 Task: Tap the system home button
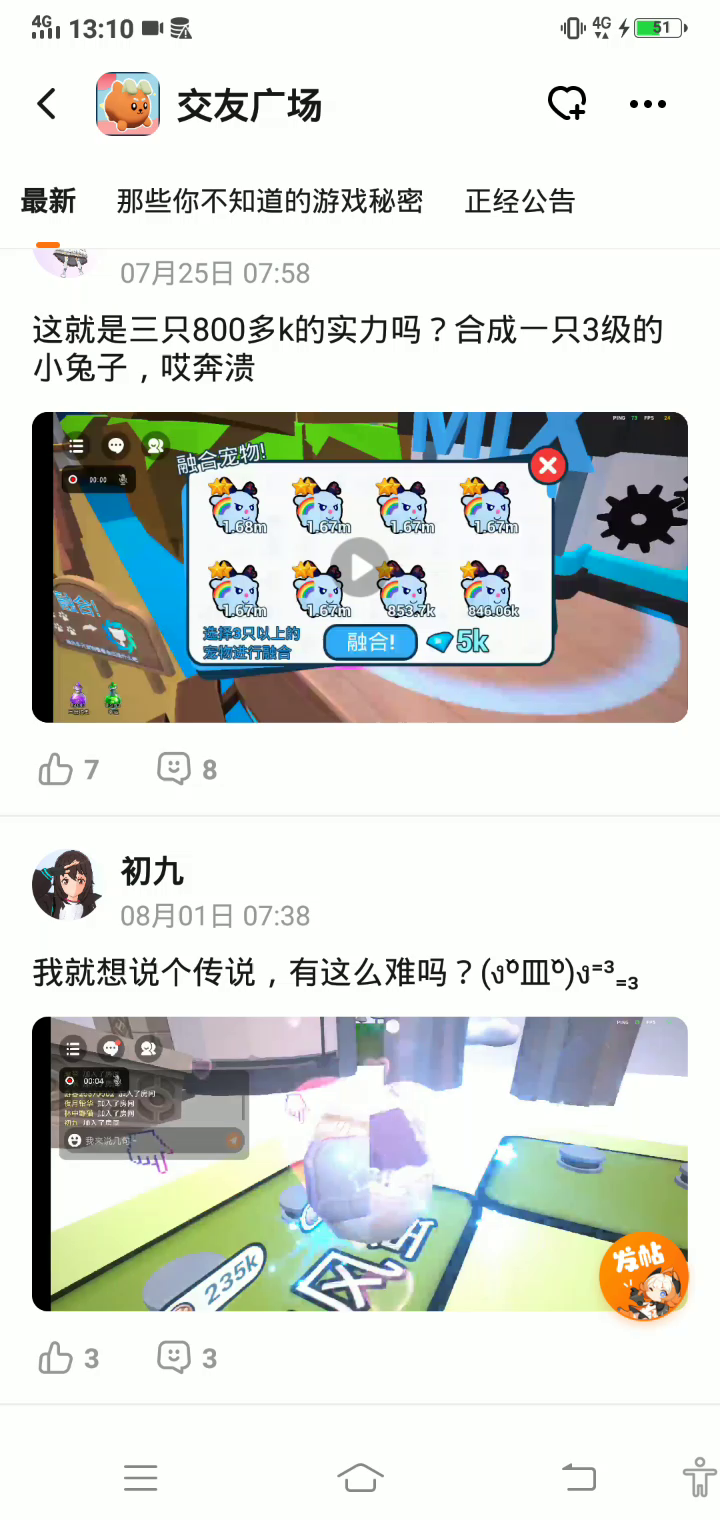[360, 1477]
